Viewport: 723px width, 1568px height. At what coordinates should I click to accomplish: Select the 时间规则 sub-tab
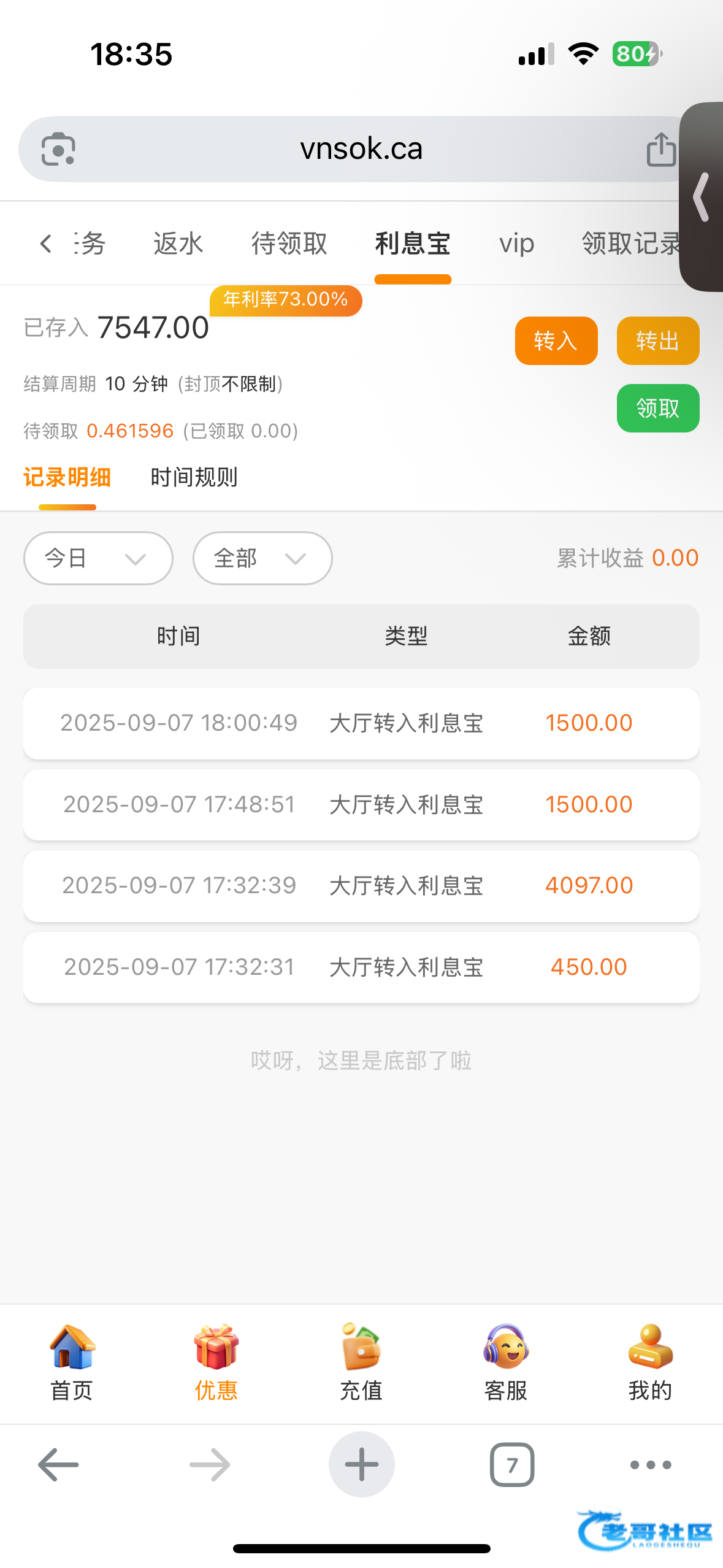pyautogui.click(x=194, y=477)
